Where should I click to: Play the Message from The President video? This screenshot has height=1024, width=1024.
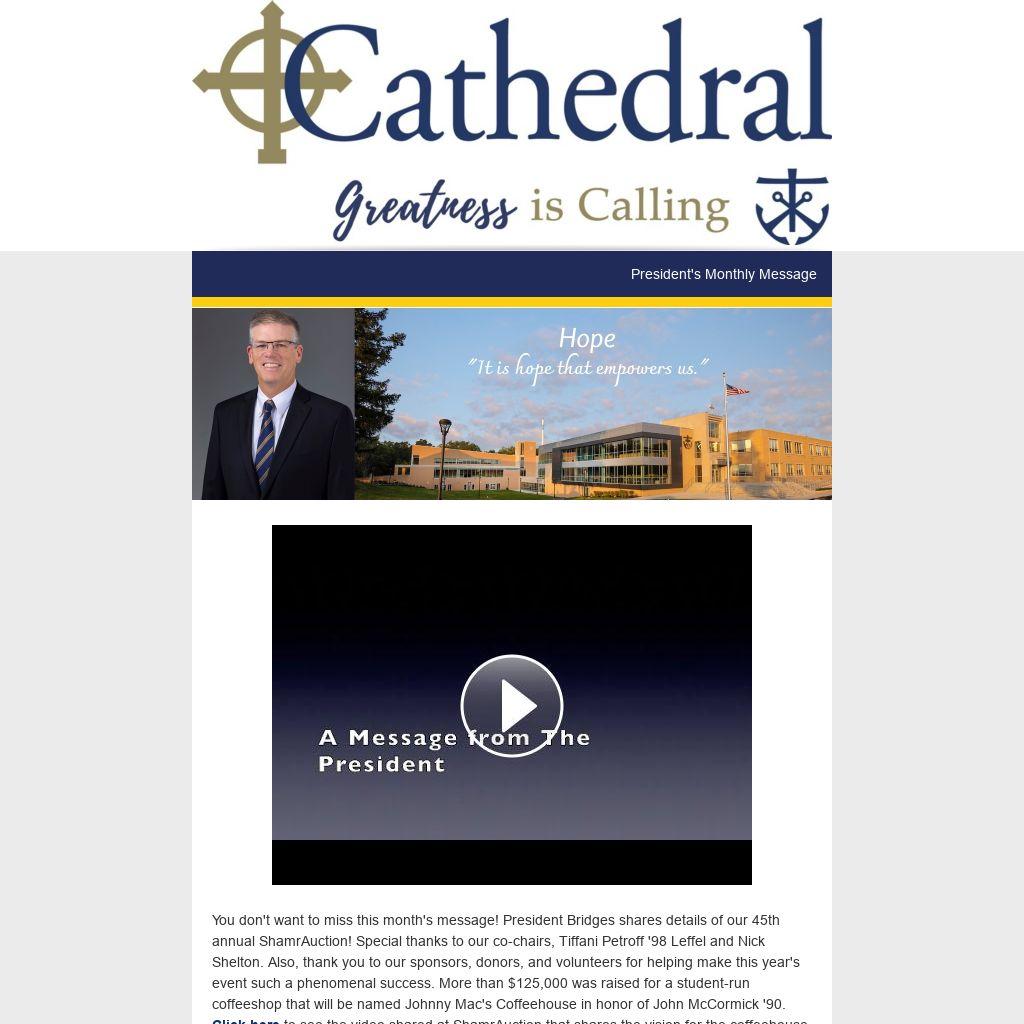pyautogui.click(x=512, y=706)
